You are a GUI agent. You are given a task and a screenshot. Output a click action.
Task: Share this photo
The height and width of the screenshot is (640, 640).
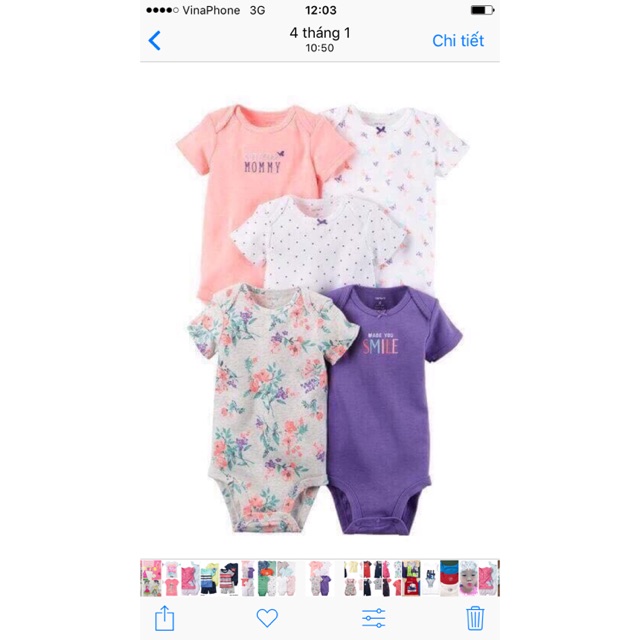[x=164, y=617]
